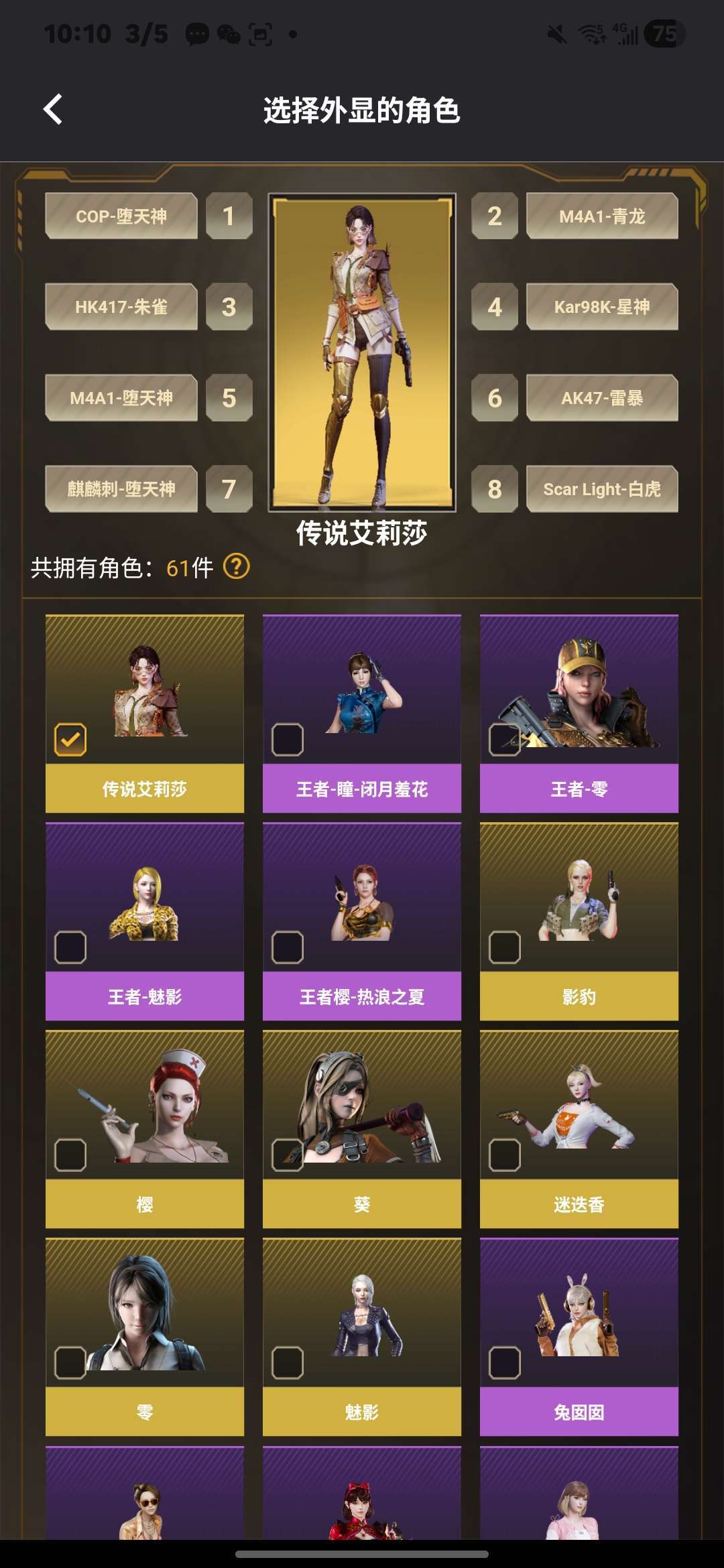Tap the Scar Light-白虎 weapon slot
724x1568 pixels.
point(601,488)
